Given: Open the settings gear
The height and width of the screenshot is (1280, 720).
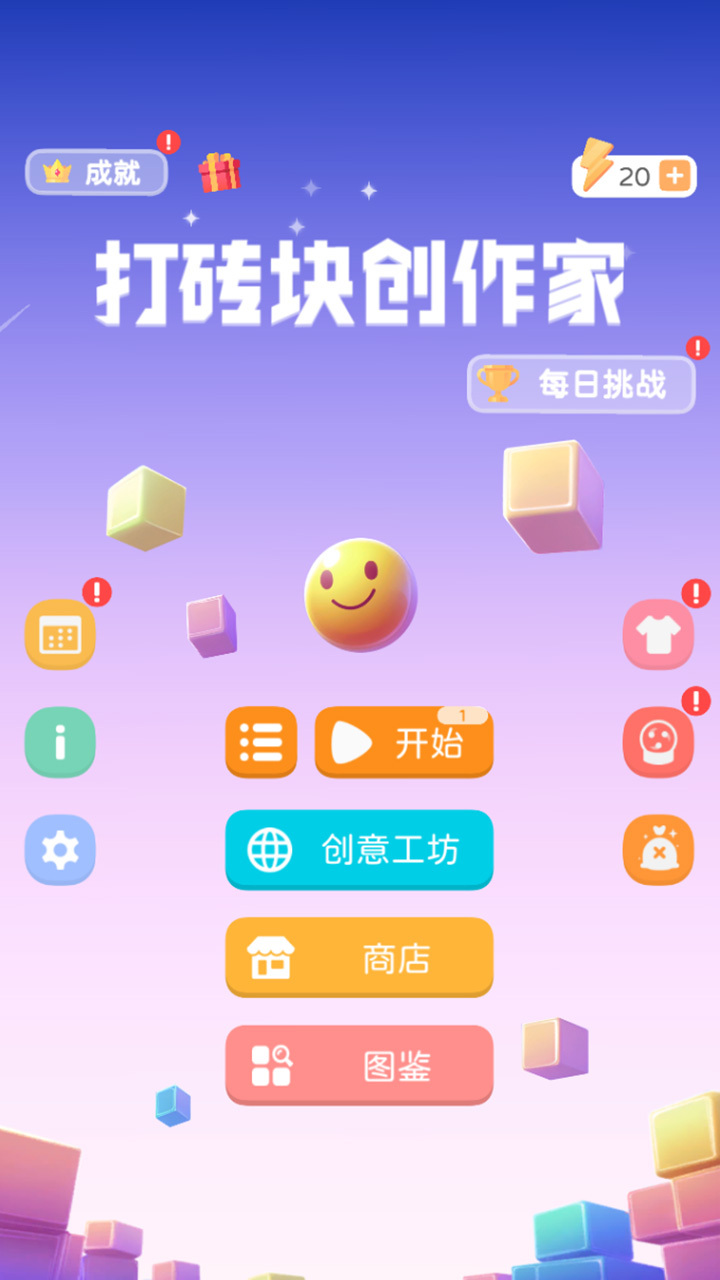Looking at the screenshot, I should [60, 850].
